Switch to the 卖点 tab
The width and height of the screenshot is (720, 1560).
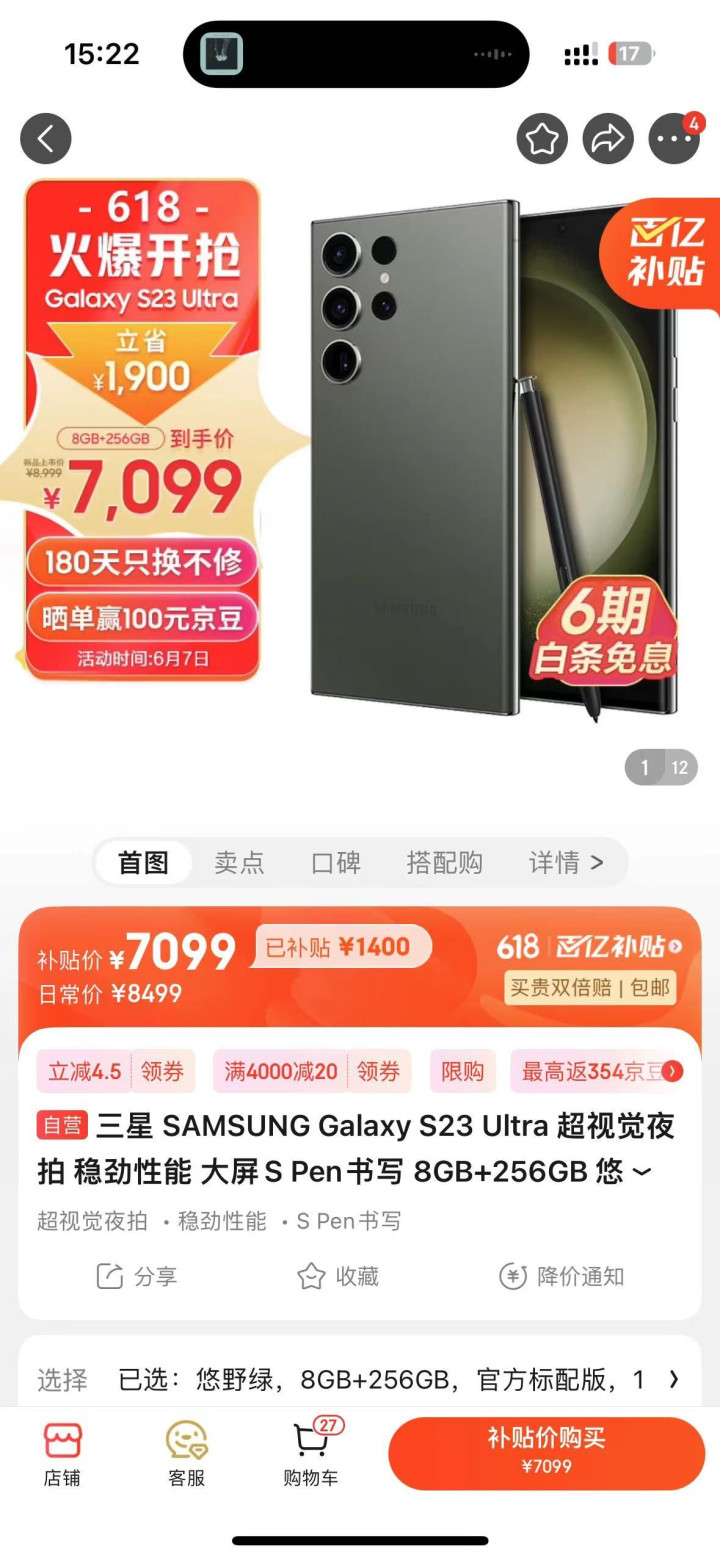tap(239, 862)
